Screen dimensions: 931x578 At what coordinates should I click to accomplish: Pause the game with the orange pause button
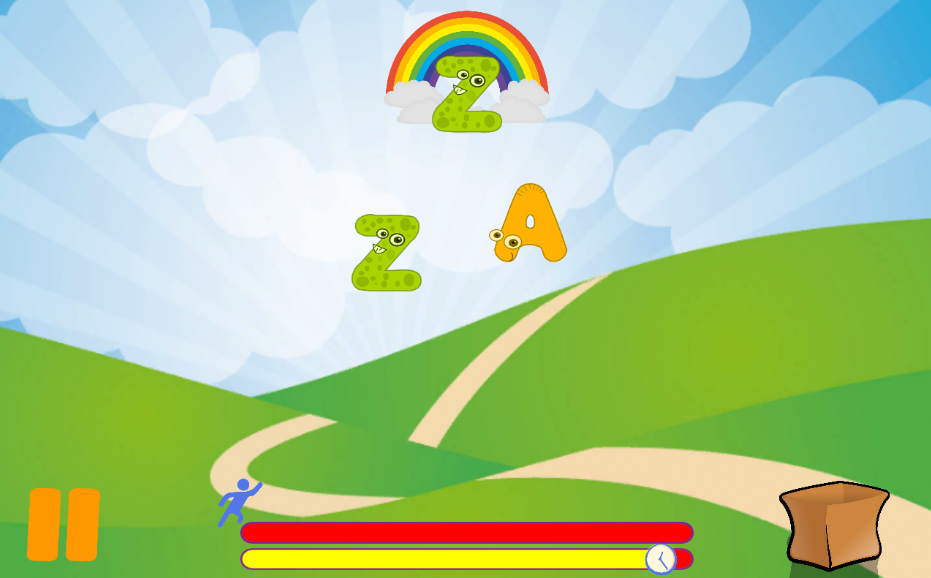click(63, 524)
